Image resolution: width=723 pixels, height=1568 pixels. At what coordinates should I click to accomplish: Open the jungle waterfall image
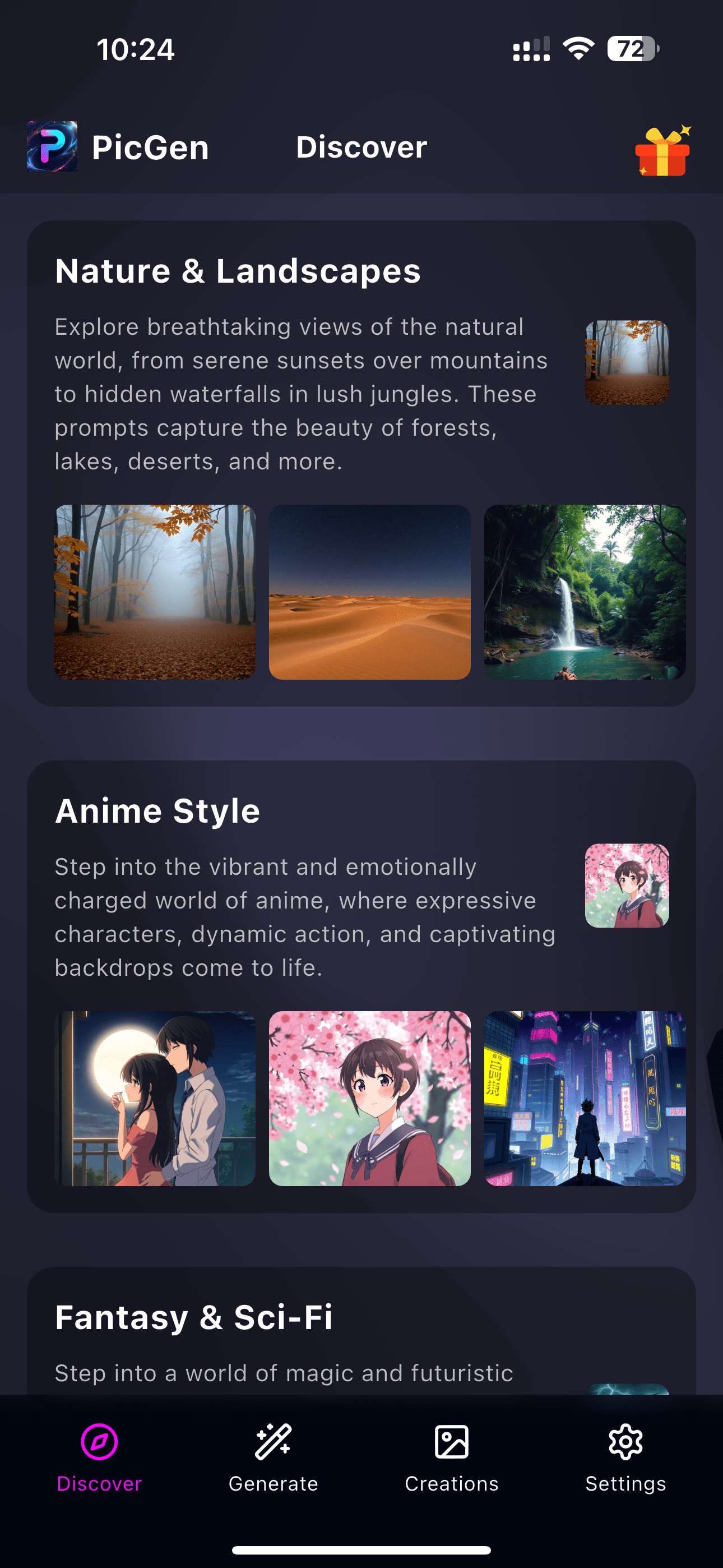[x=584, y=592]
